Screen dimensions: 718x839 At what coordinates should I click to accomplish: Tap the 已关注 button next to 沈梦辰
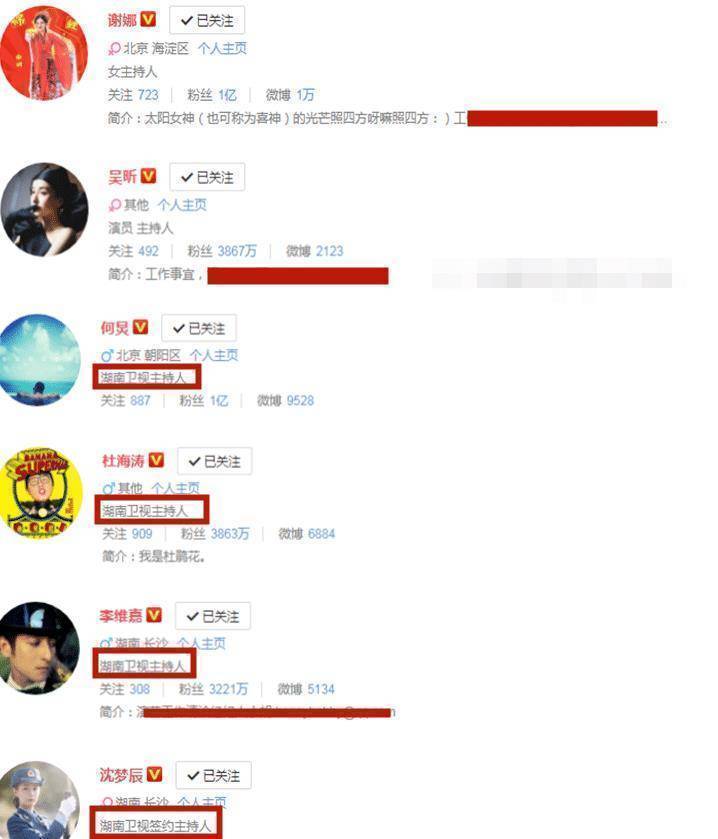point(213,775)
